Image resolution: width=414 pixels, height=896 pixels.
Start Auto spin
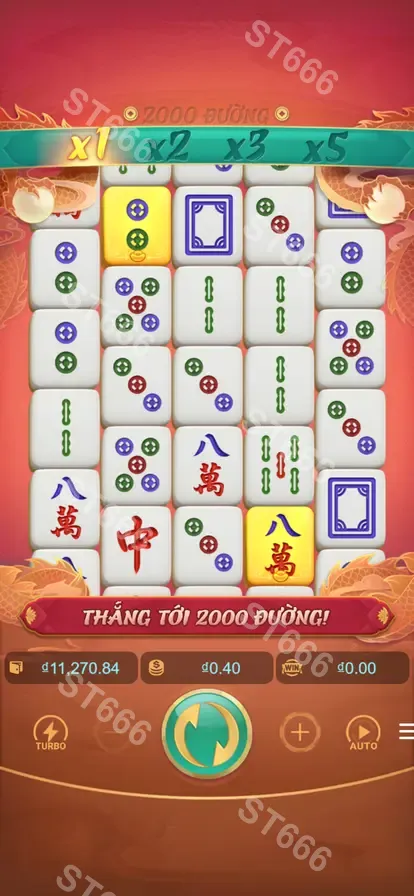pos(364,733)
